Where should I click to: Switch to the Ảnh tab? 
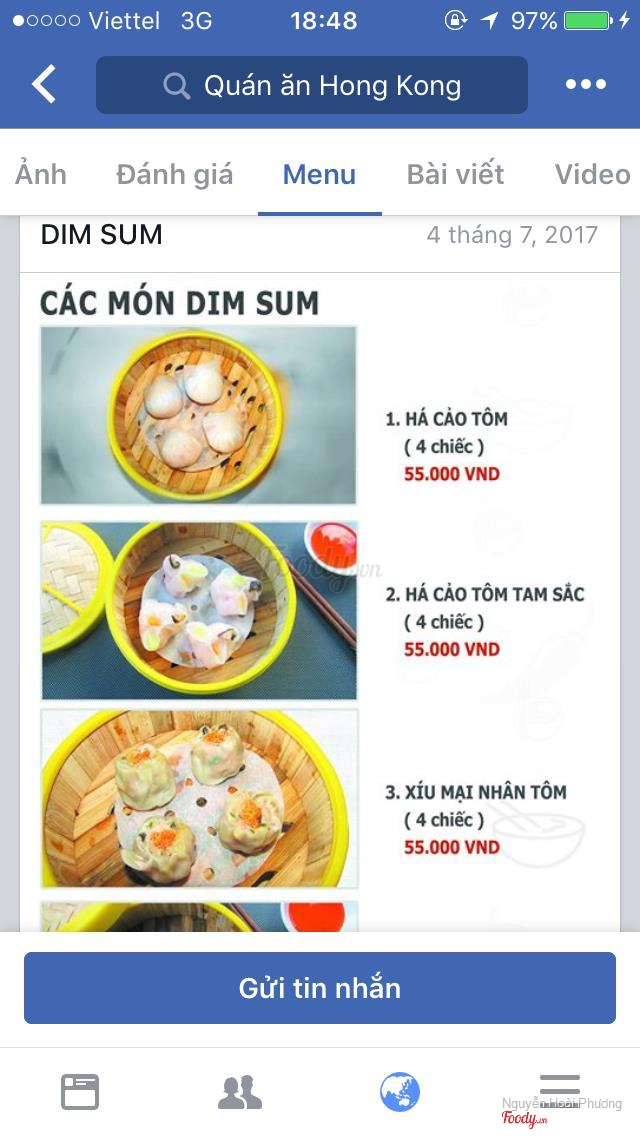pyautogui.click(x=41, y=174)
